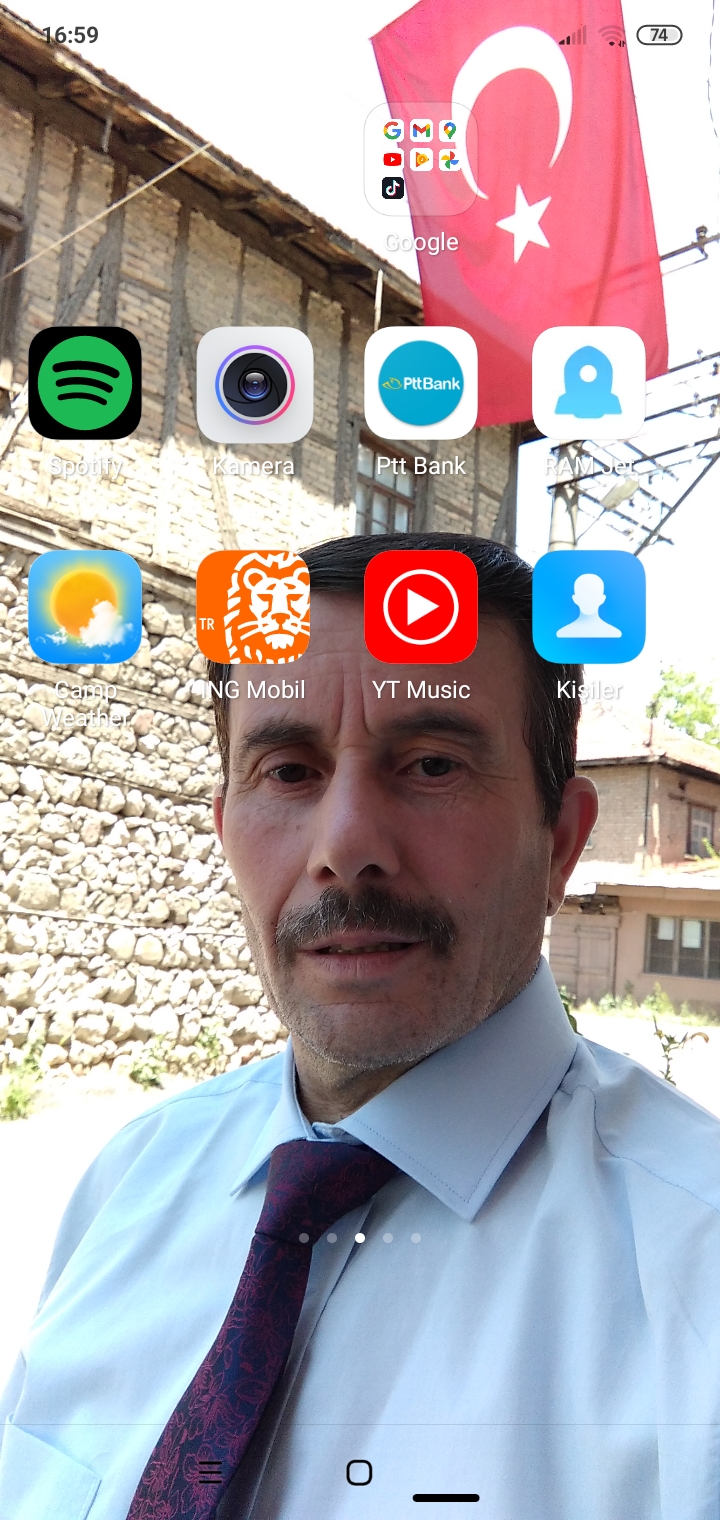This screenshot has width=720, height=1520.
Task: Open the YT Music app
Action: point(421,607)
